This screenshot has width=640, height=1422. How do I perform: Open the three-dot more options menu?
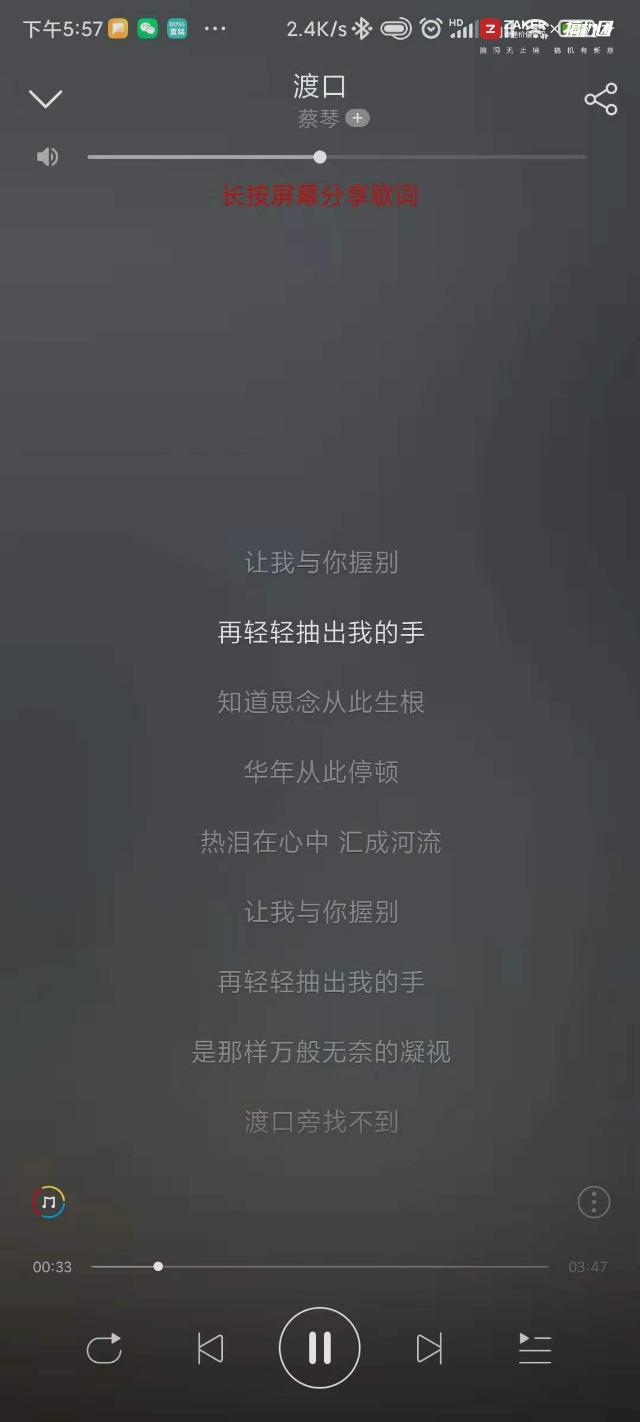[593, 1201]
